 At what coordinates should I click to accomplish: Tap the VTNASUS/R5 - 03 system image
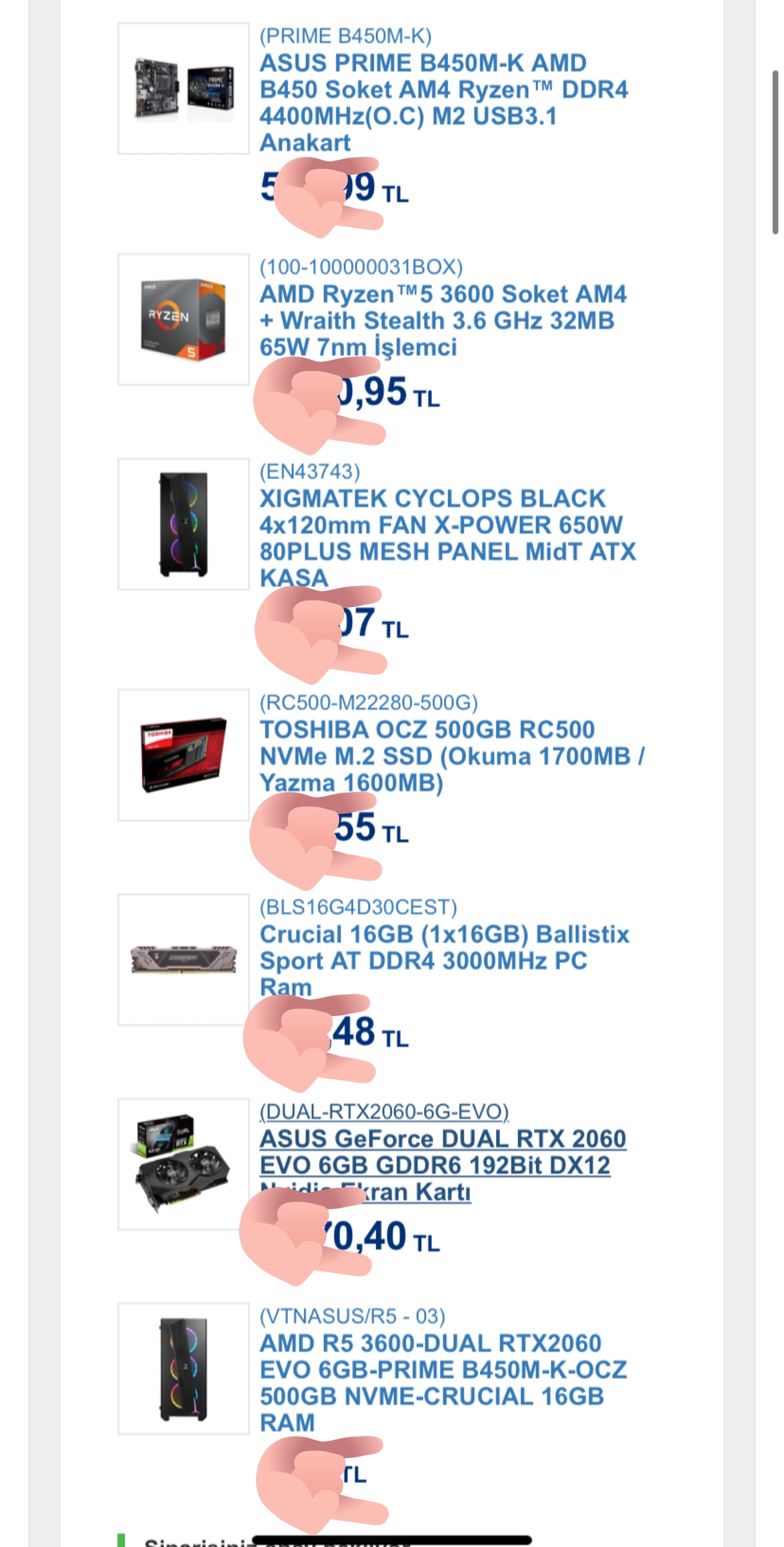(x=184, y=1369)
